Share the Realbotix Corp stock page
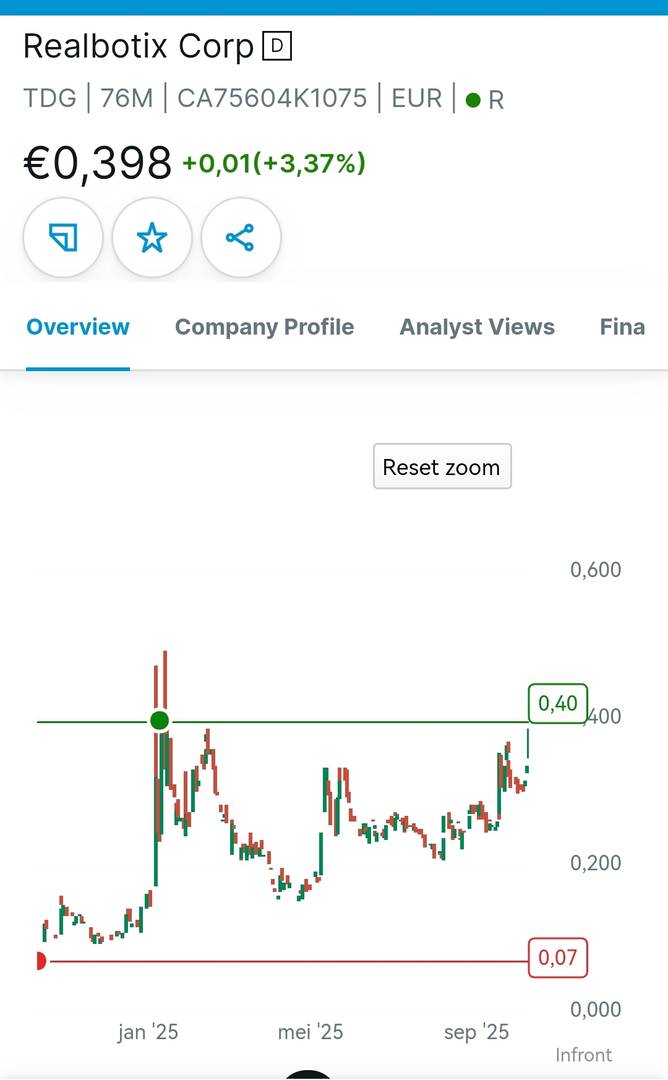The height and width of the screenshot is (1080, 668). pos(241,238)
